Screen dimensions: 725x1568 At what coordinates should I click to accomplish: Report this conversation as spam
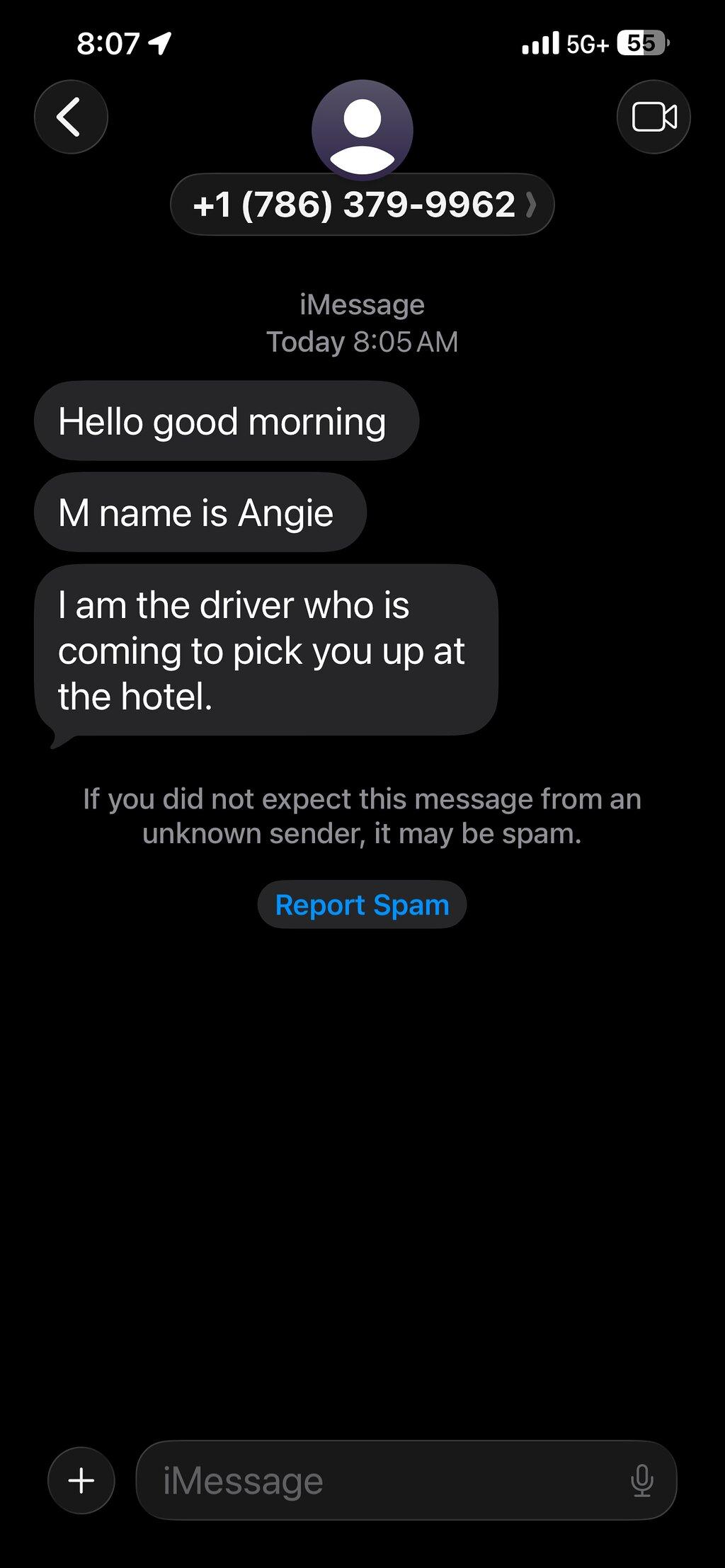362,905
